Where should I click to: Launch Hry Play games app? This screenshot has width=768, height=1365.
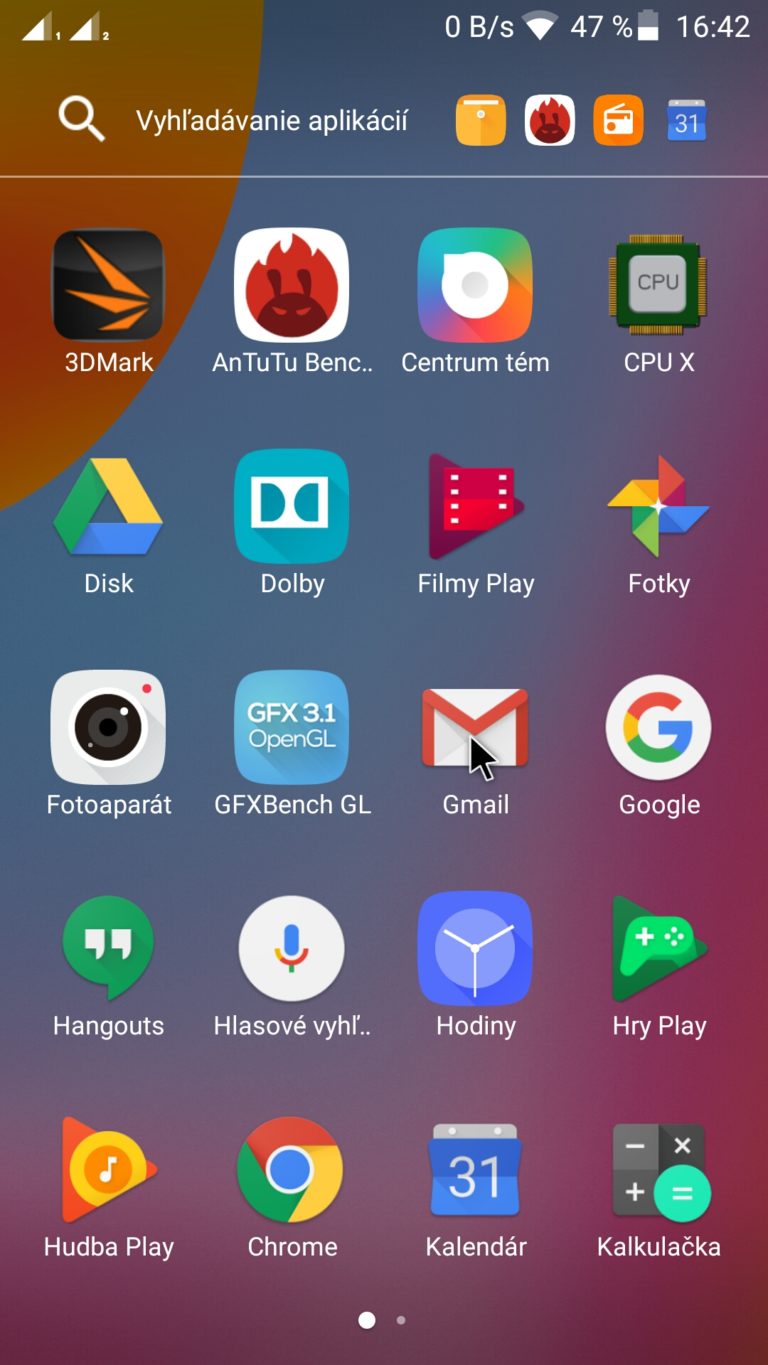(x=658, y=949)
